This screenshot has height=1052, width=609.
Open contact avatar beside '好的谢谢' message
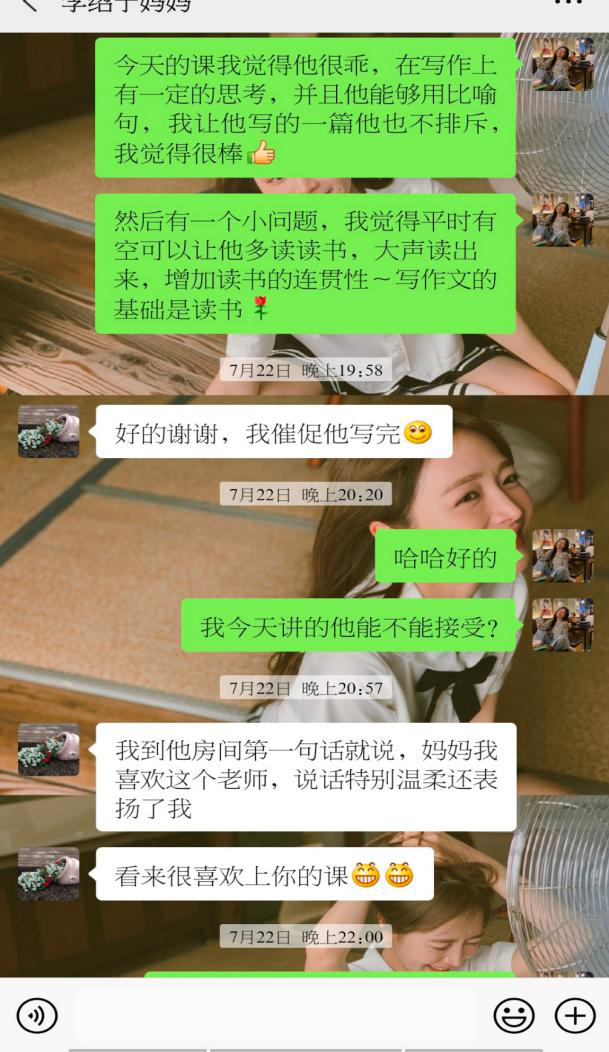[x=48, y=431]
